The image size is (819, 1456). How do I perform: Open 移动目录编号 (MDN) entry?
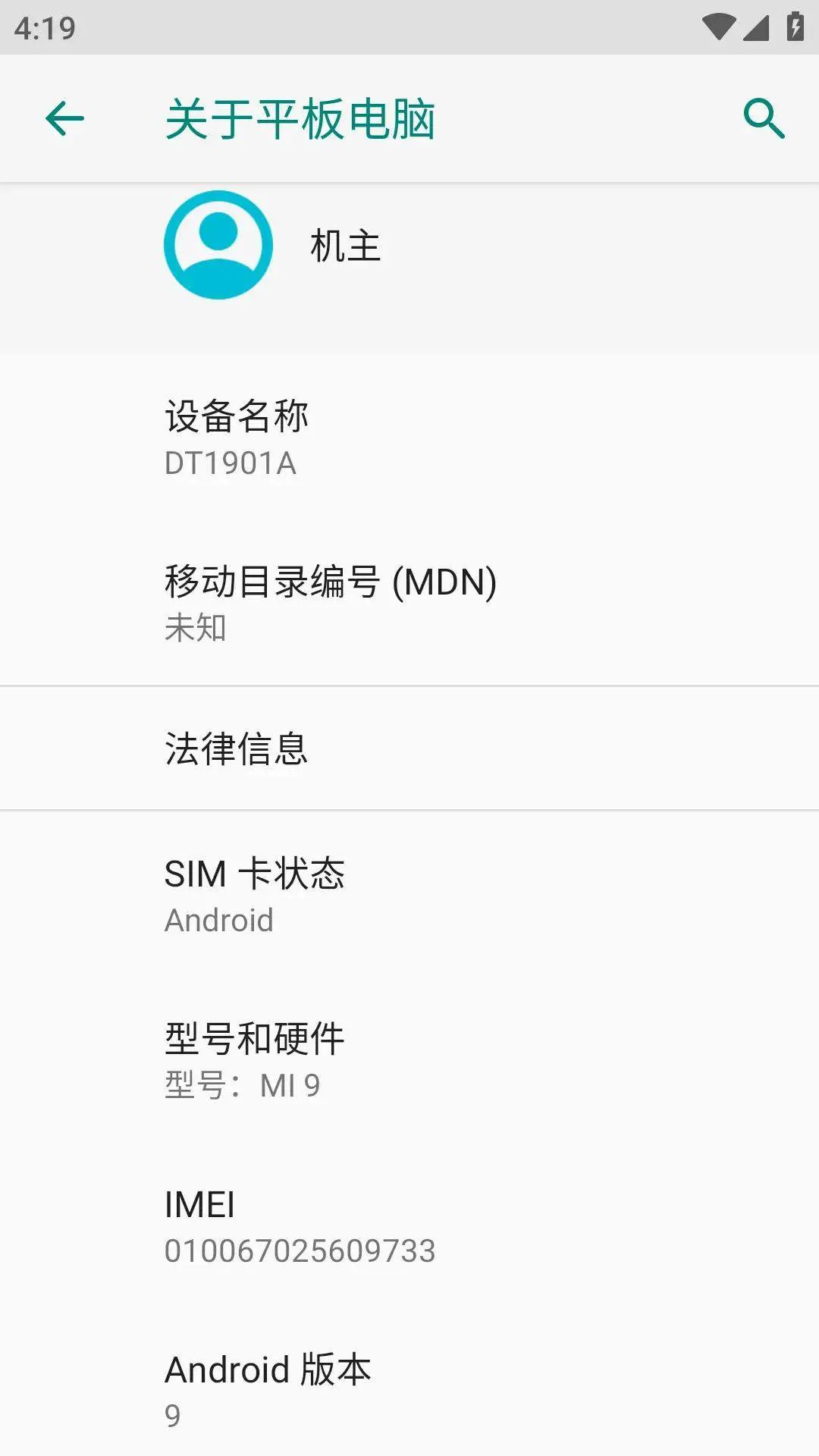(x=330, y=582)
